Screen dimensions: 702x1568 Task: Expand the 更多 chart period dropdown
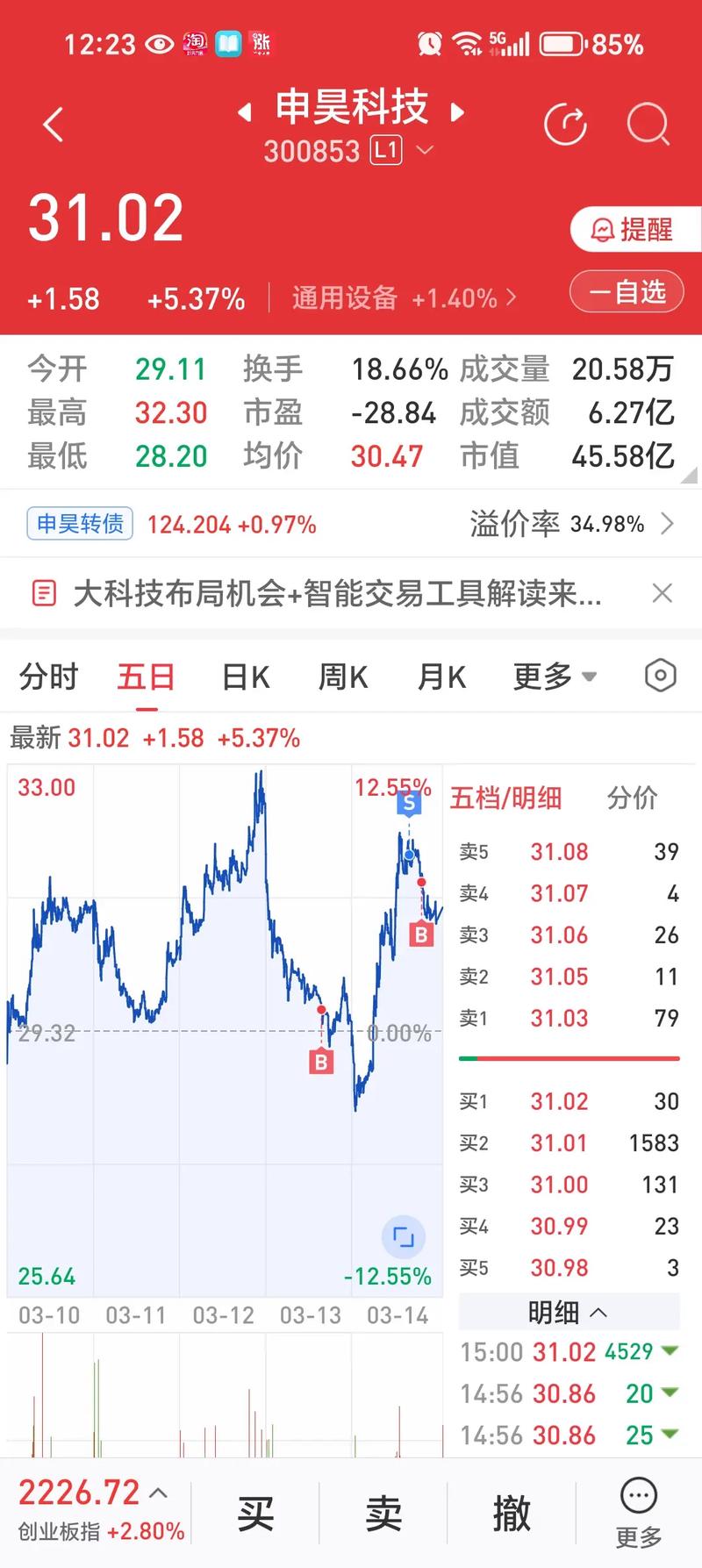[554, 677]
